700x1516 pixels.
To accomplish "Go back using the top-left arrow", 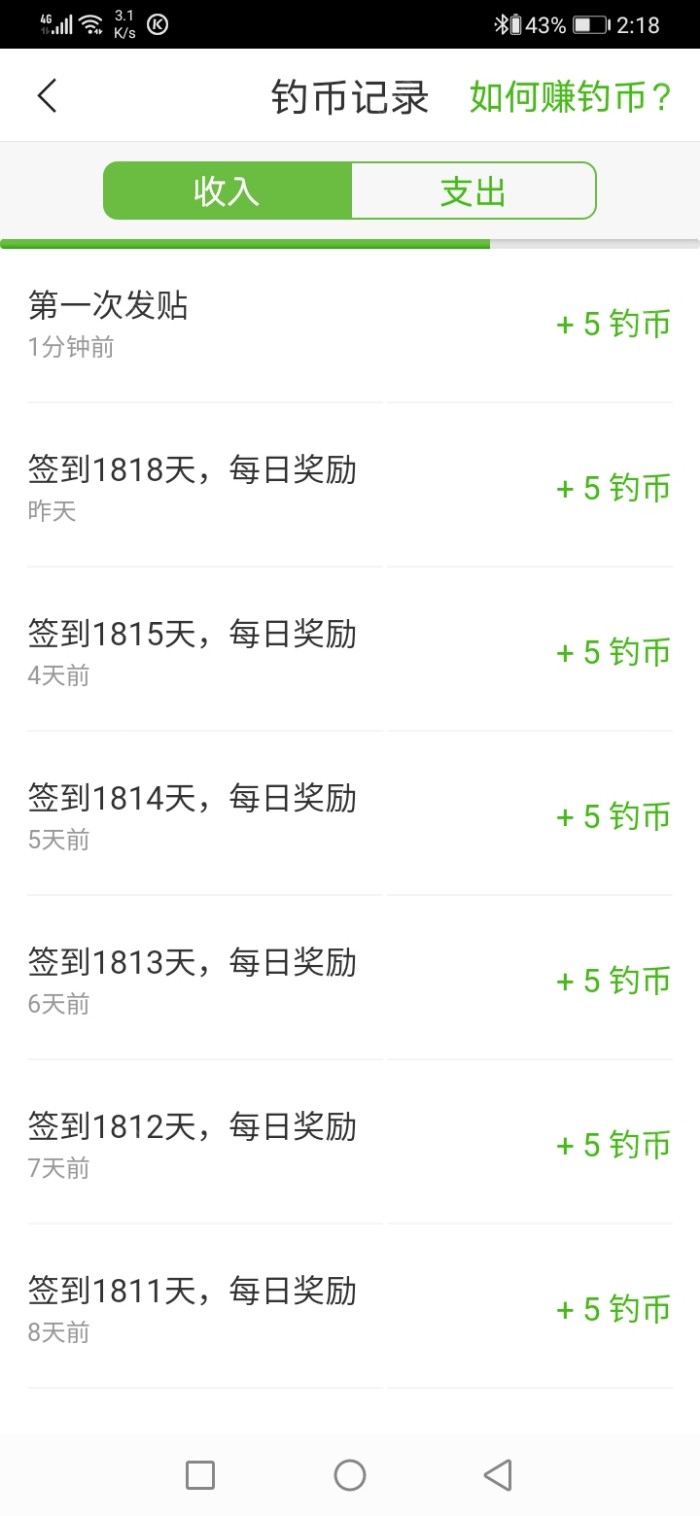I will tap(47, 96).
